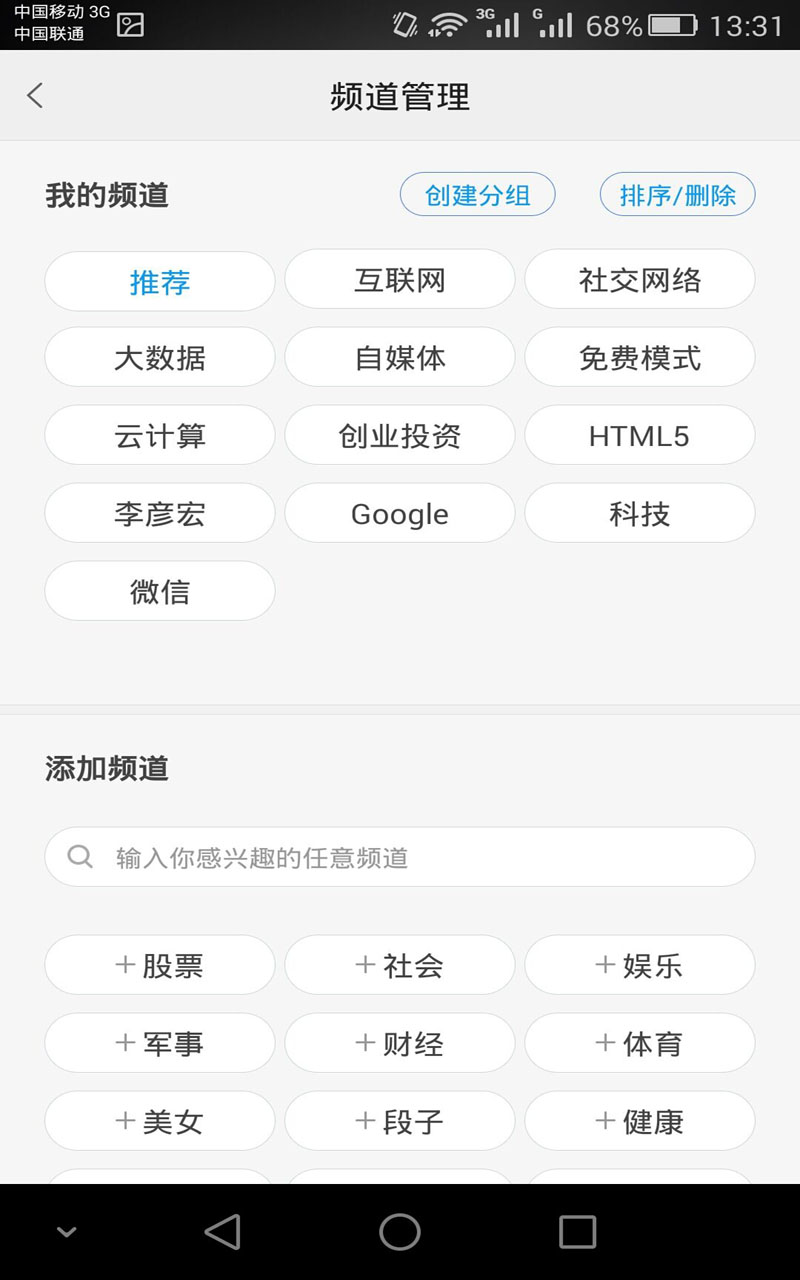The height and width of the screenshot is (1280, 800).
Task: Open 排序/删除 to manage channels
Action: 677,195
